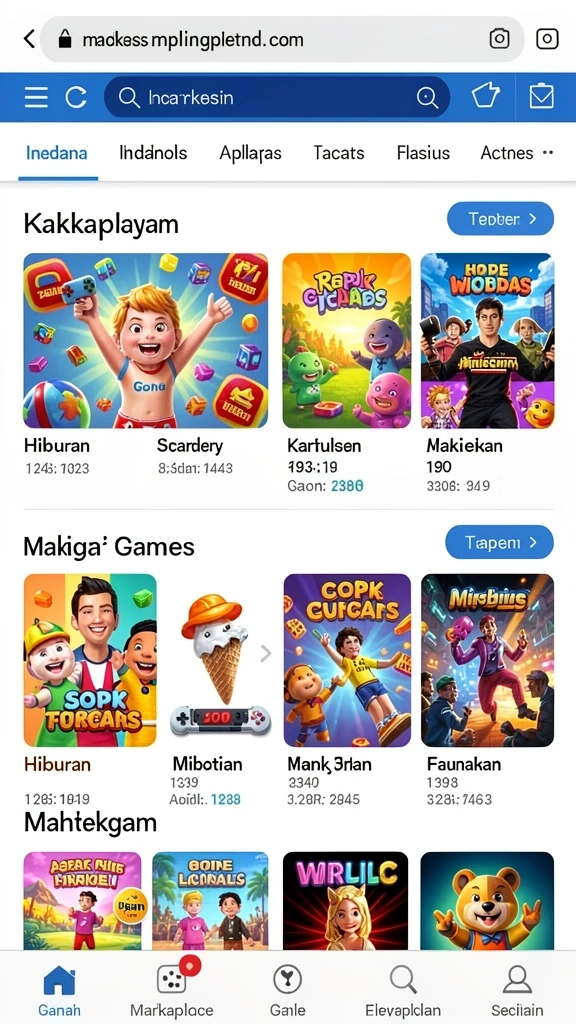The image size is (576, 1024).
Task: Open the mail envelope icon
Action: pos(541,97)
